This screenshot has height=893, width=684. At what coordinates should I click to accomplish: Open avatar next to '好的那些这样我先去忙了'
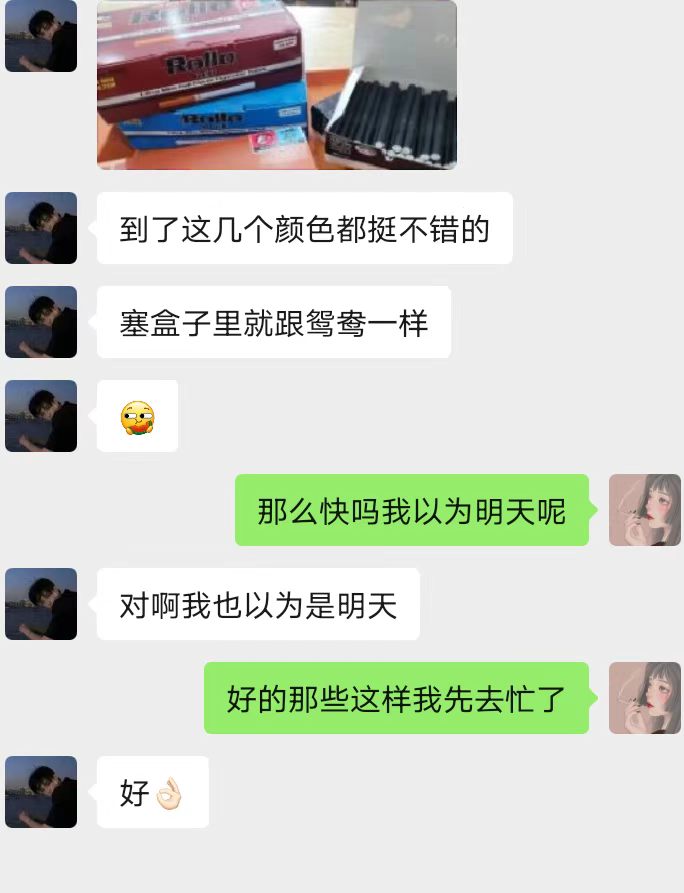[644, 698]
